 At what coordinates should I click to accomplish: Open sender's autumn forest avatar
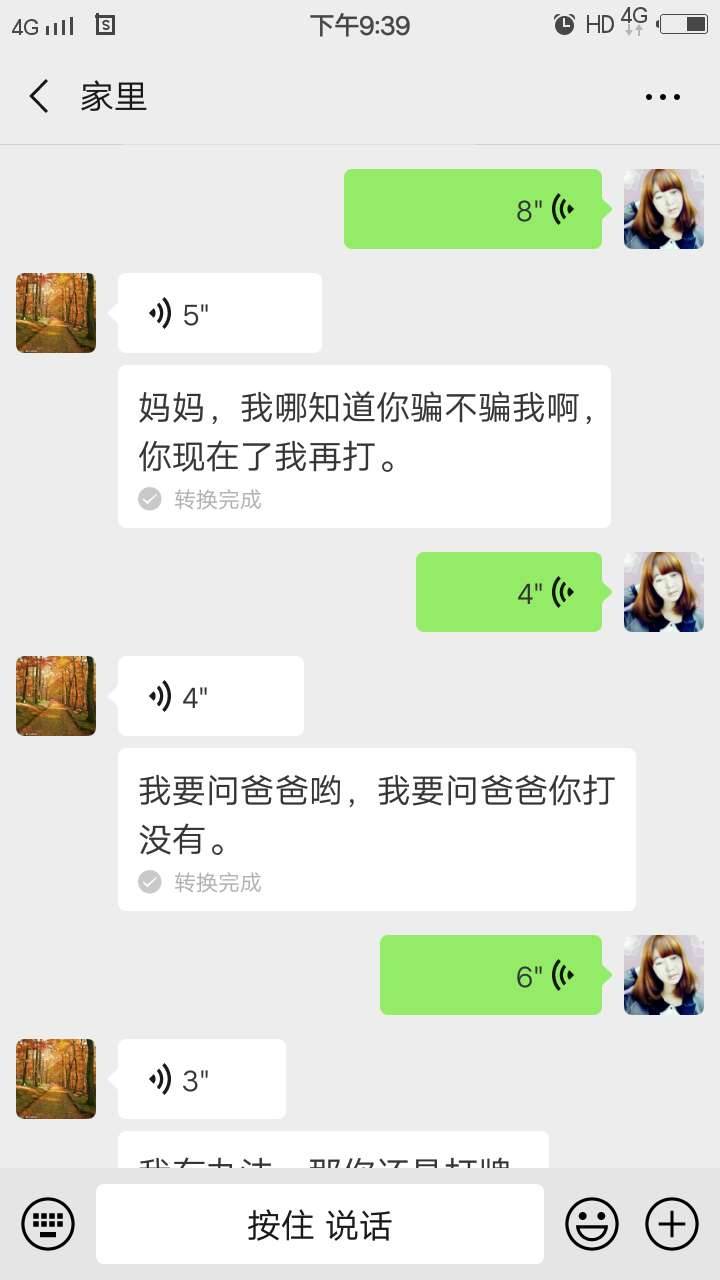click(55, 313)
